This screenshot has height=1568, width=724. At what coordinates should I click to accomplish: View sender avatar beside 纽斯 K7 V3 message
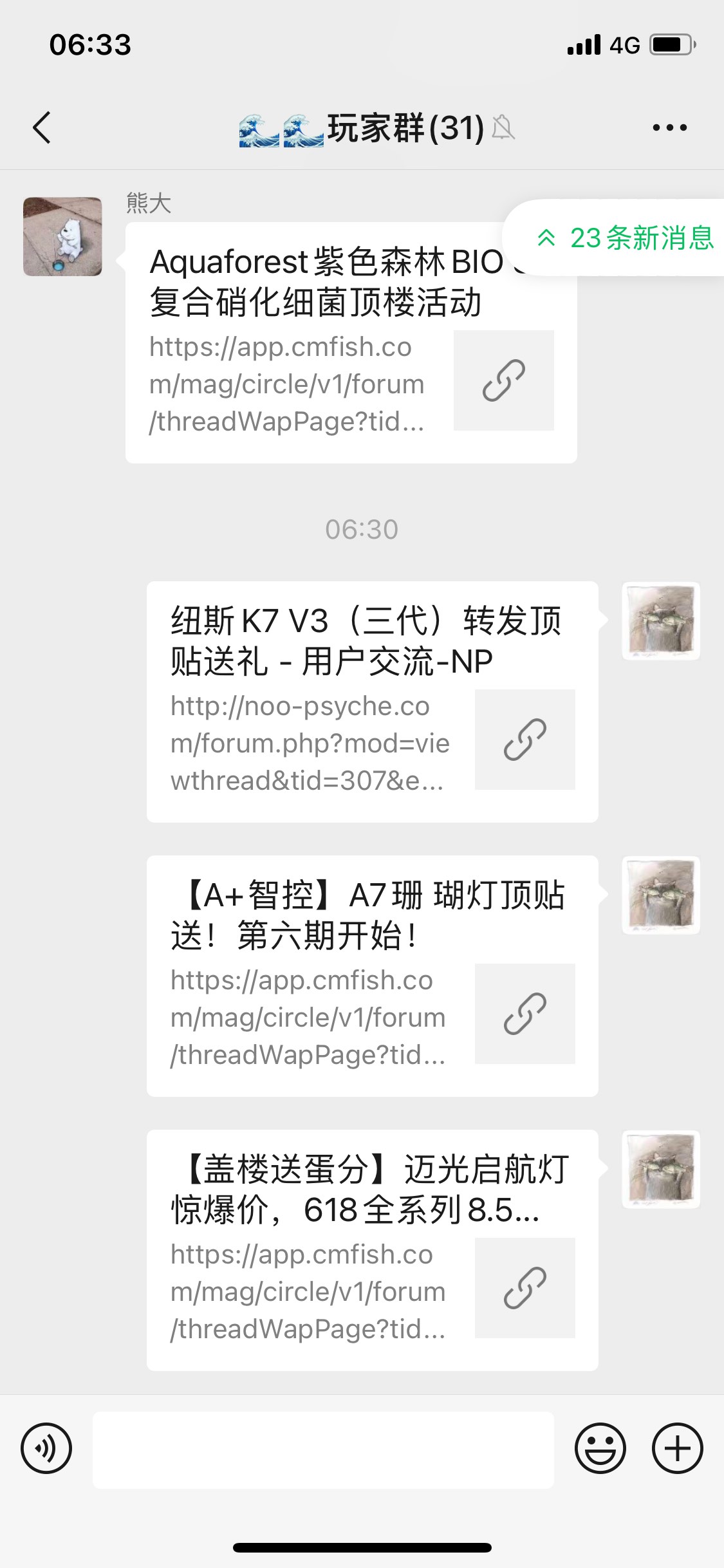point(661,621)
